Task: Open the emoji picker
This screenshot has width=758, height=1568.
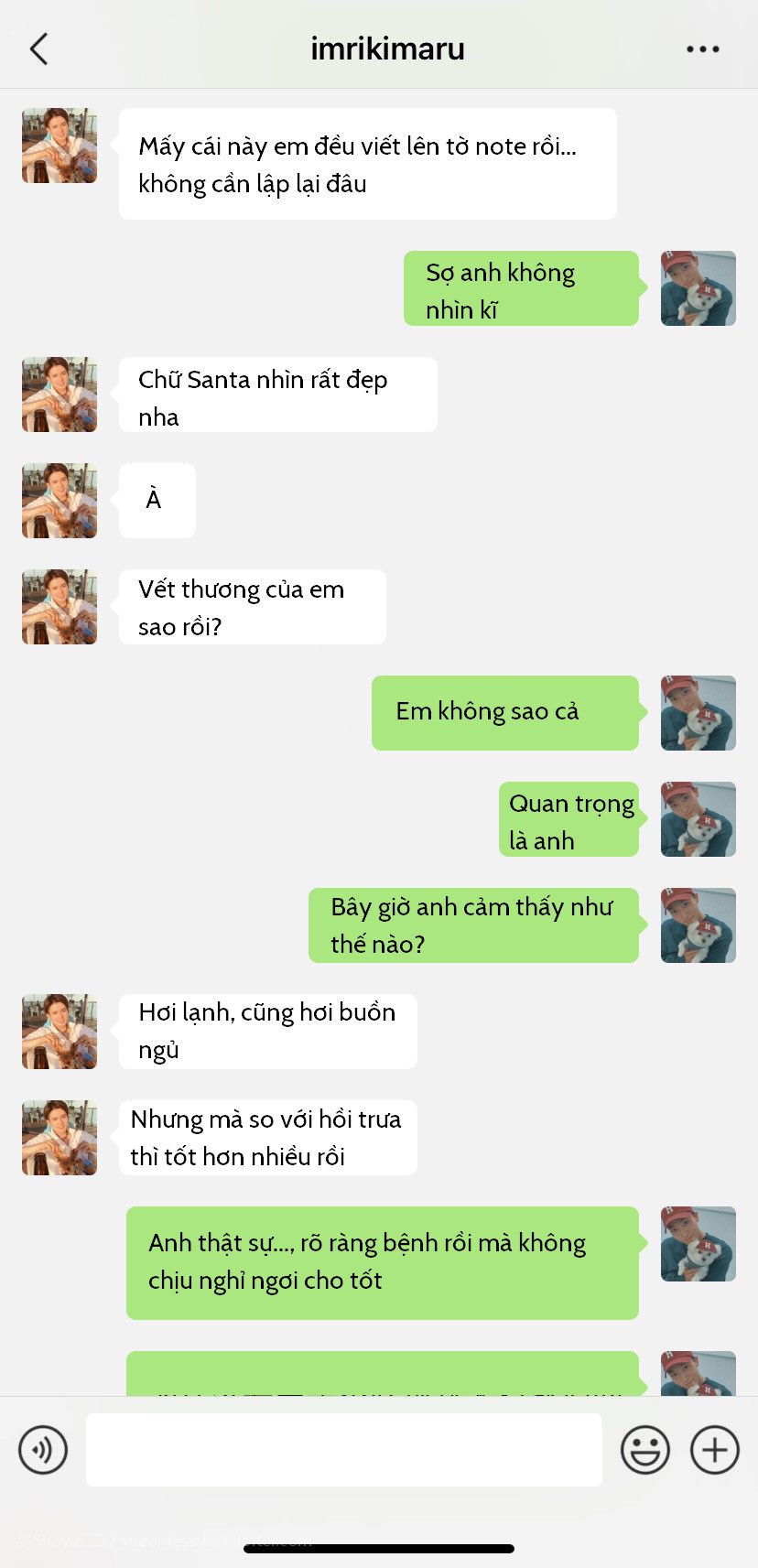Action: [644, 1450]
